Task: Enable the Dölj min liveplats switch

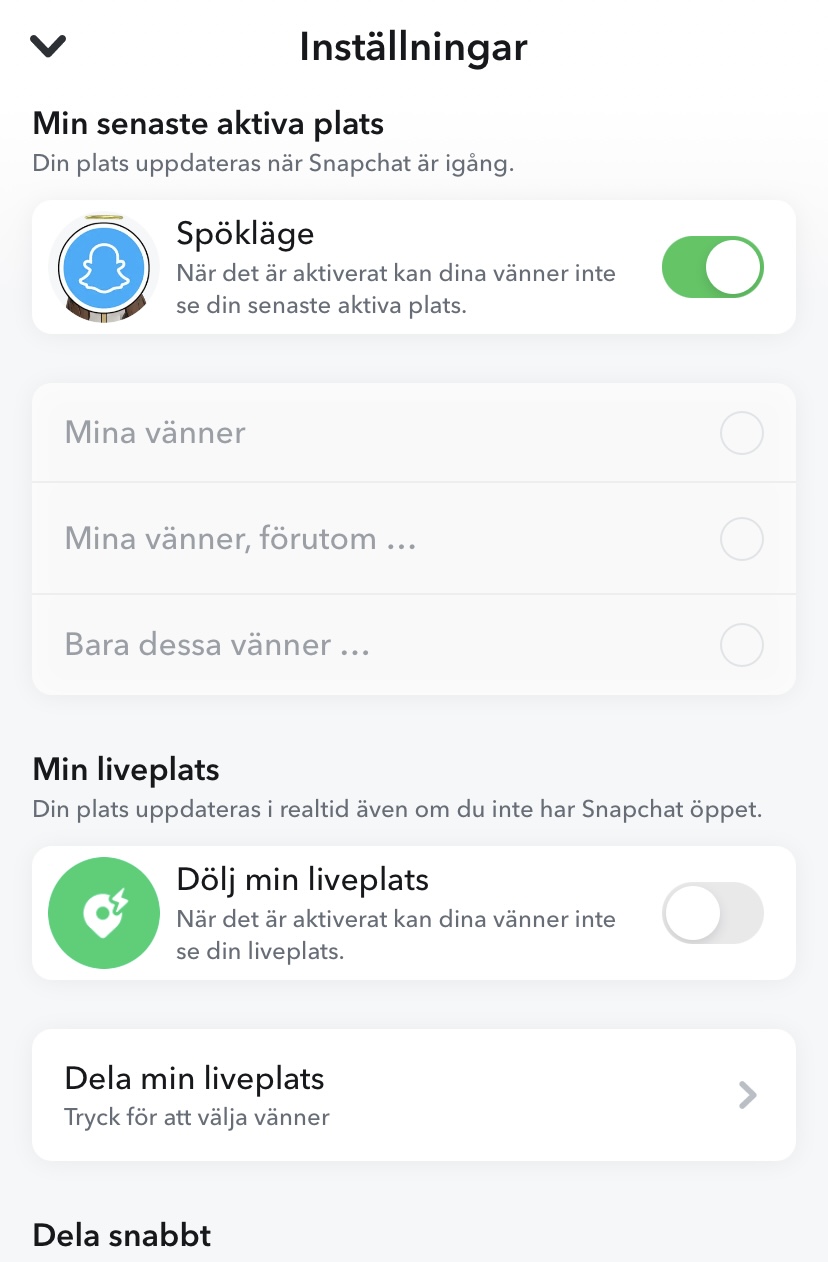Action: (x=712, y=912)
